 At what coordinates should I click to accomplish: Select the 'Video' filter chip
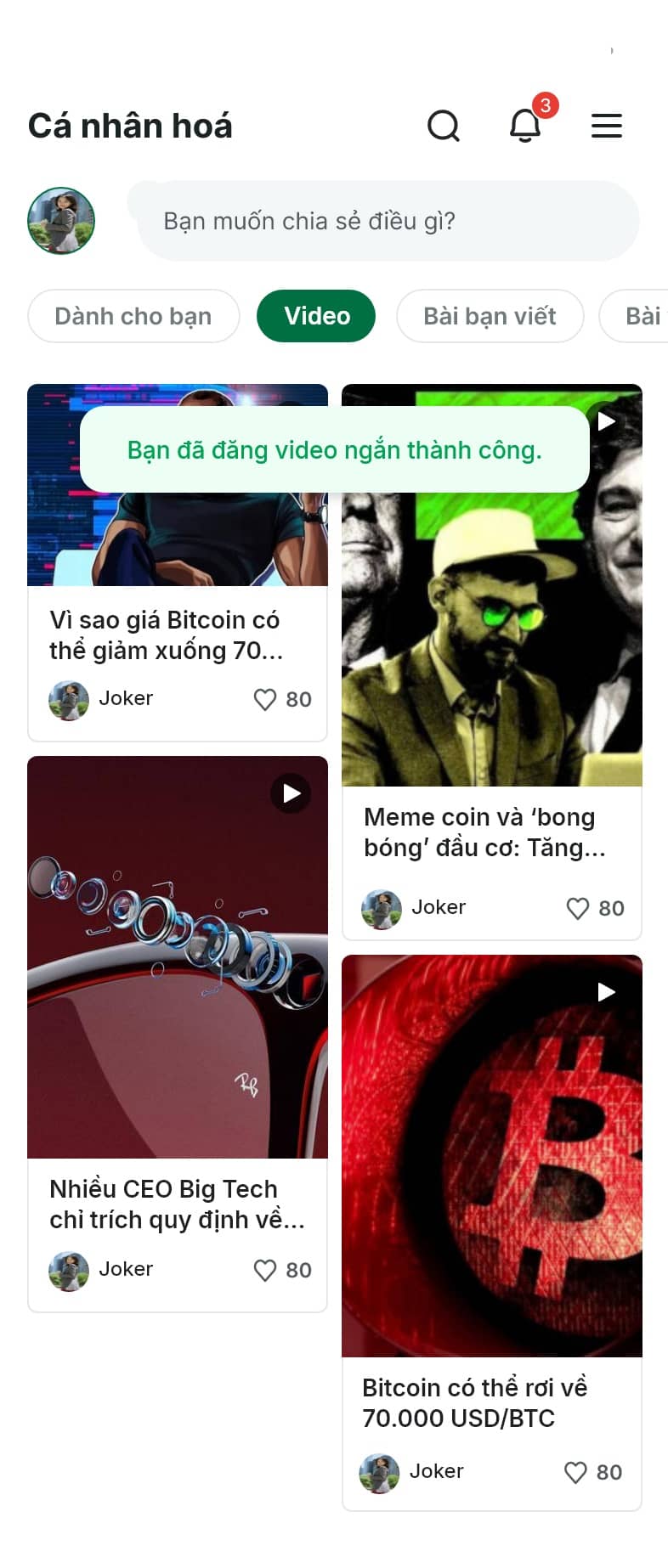point(316,316)
